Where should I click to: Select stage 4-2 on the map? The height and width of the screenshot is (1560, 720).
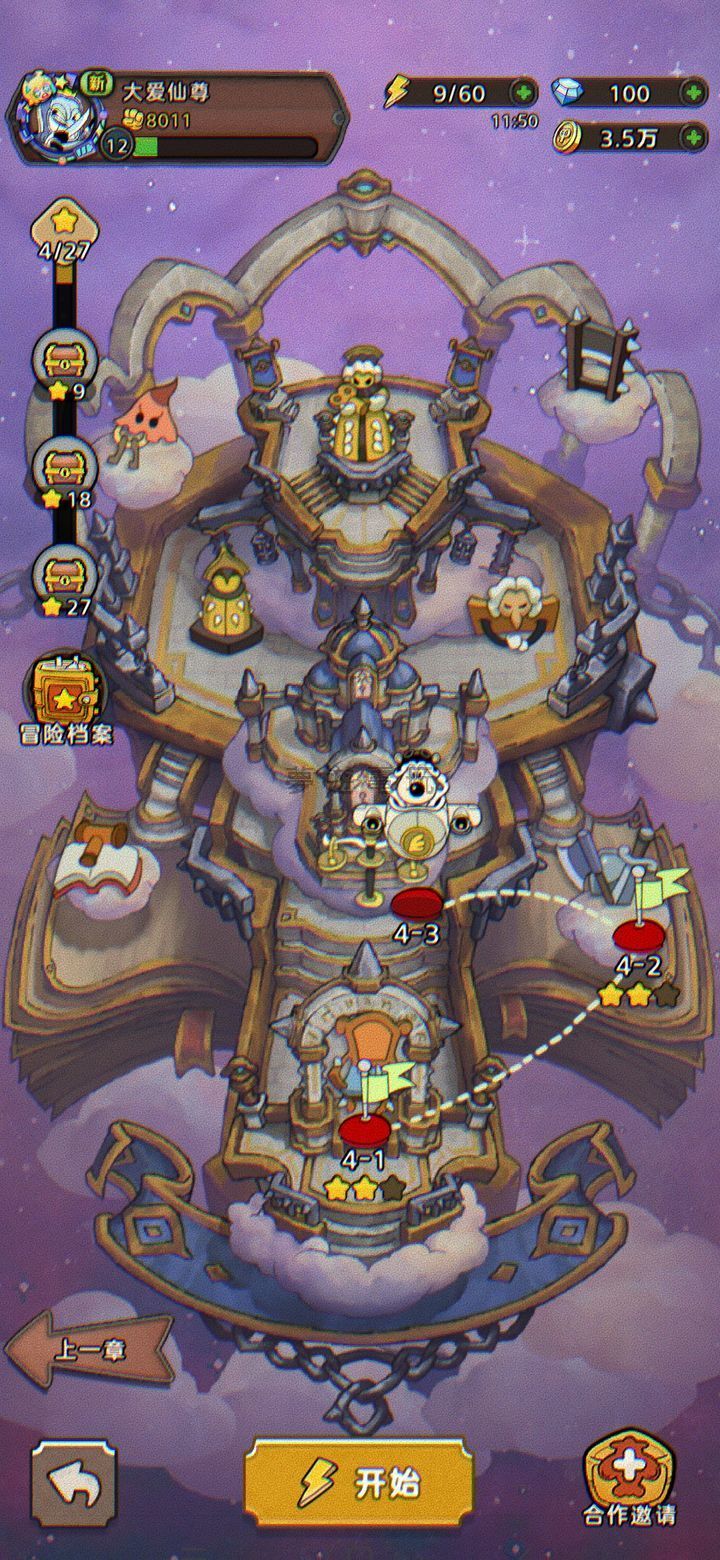click(638, 937)
